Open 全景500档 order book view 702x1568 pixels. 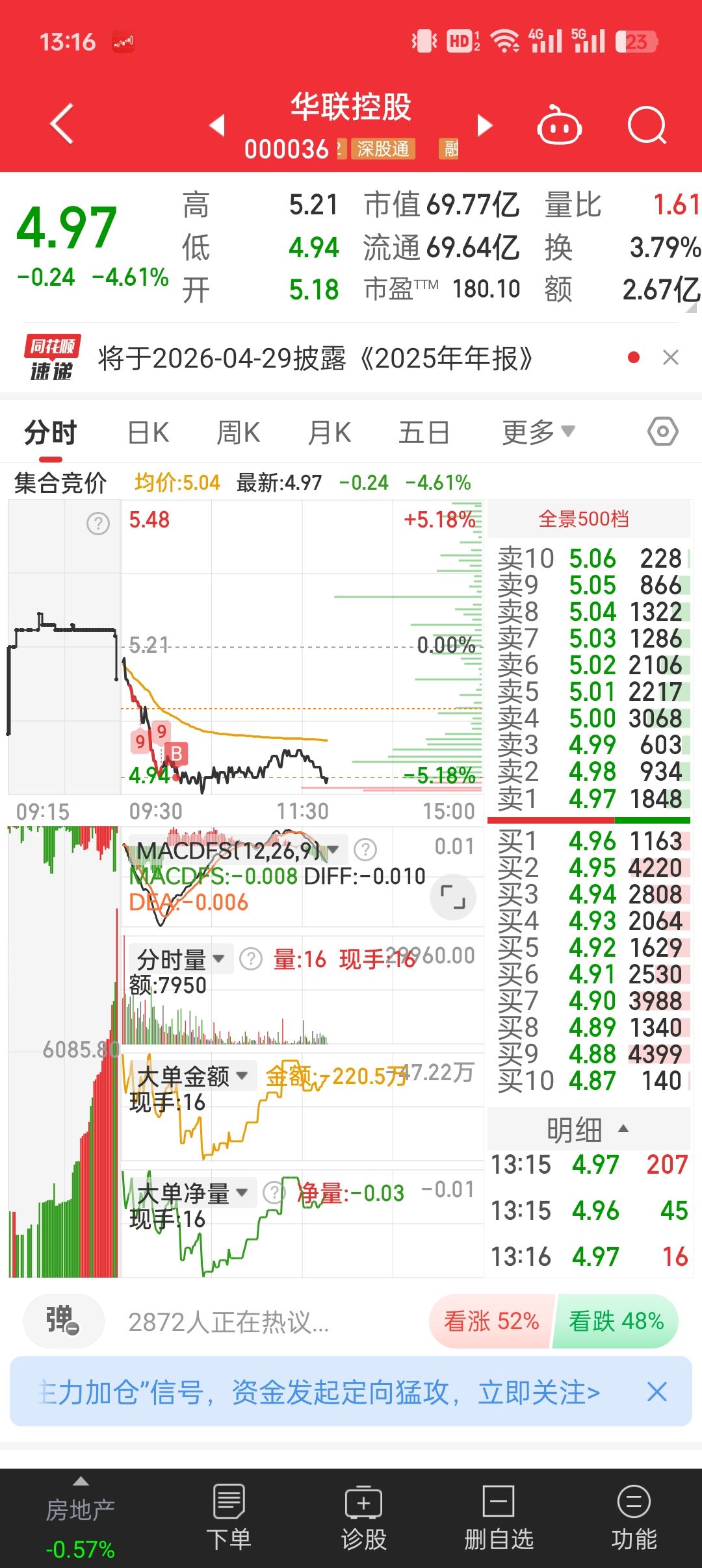(584, 519)
